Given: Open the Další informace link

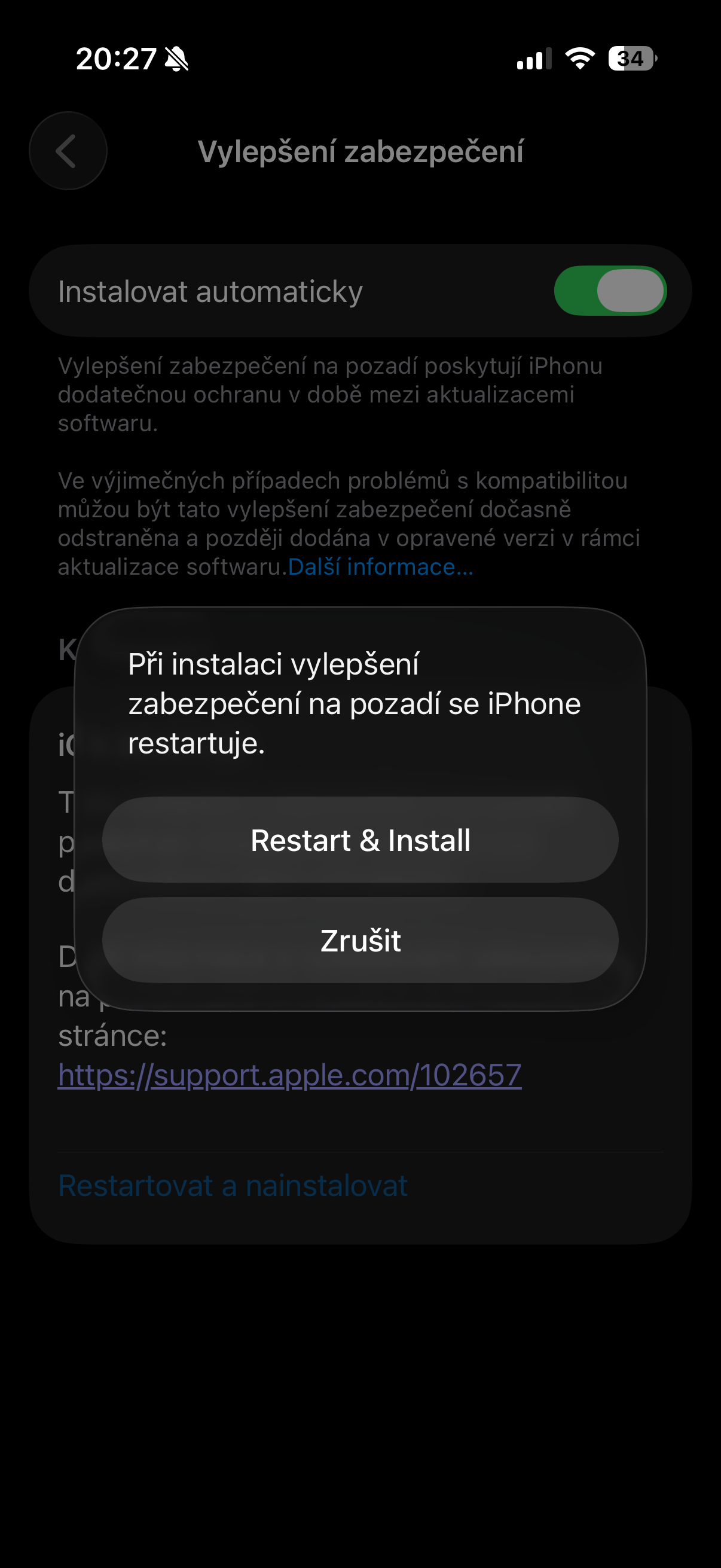Looking at the screenshot, I should point(380,568).
